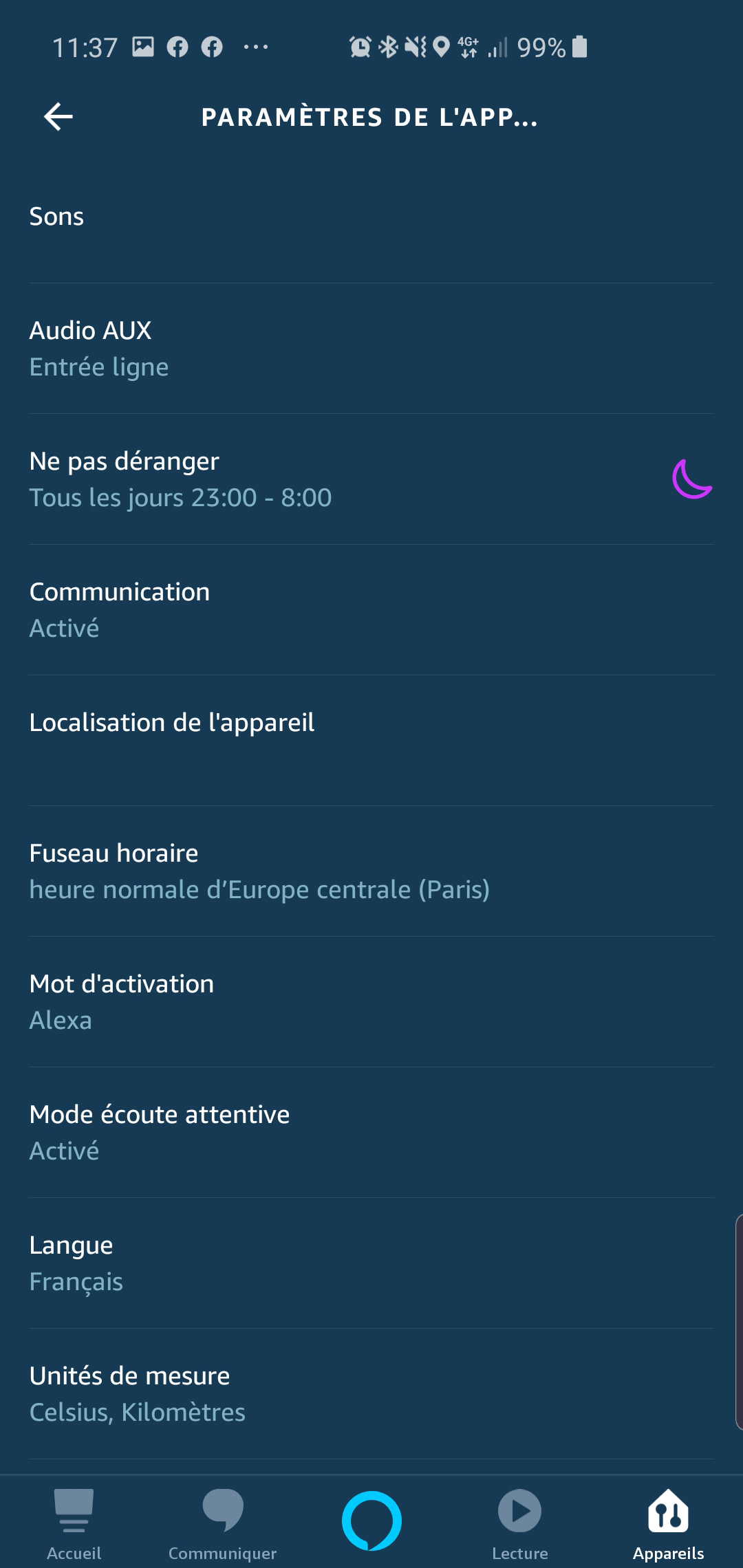Activate the Alexa voice button

[371, 1521]
